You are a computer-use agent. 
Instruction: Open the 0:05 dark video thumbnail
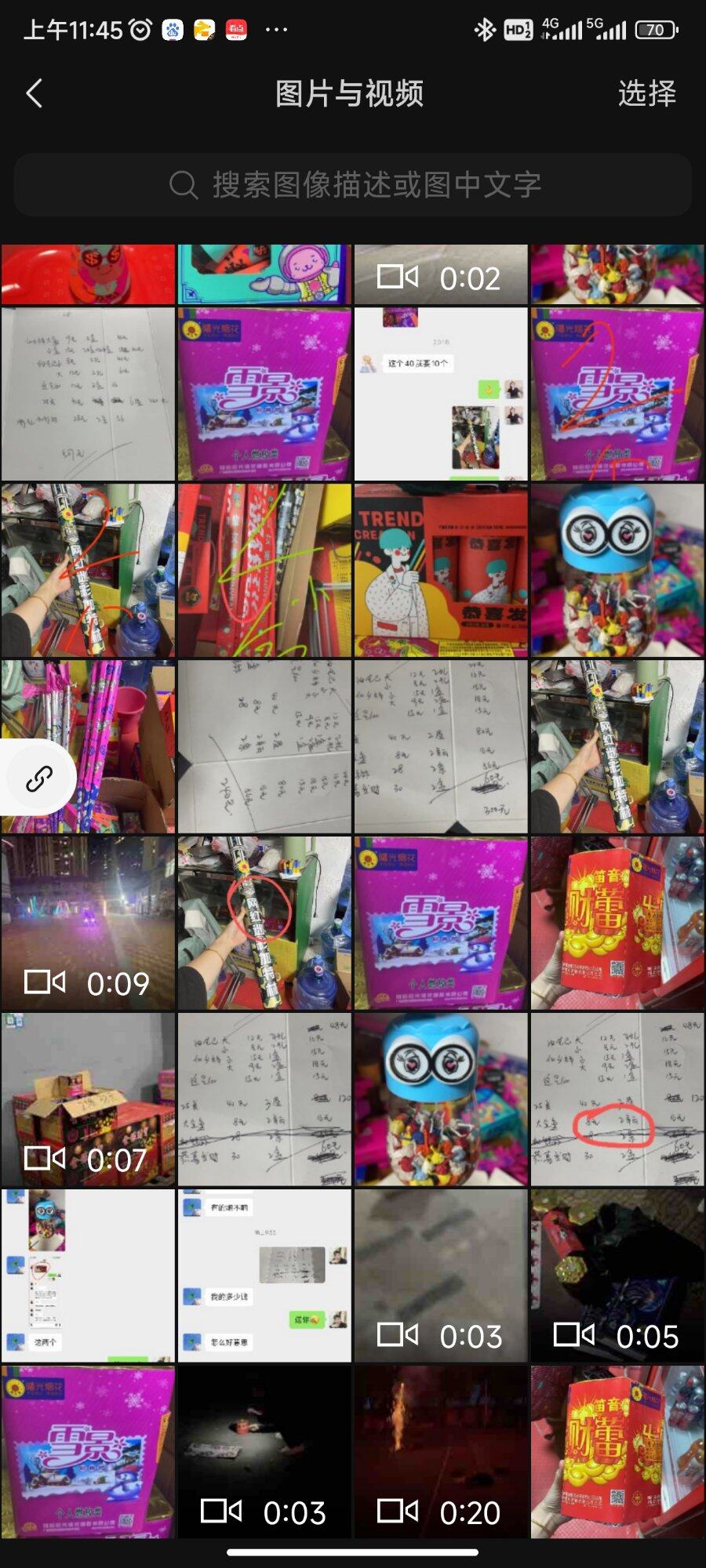tap(617, 1276)
